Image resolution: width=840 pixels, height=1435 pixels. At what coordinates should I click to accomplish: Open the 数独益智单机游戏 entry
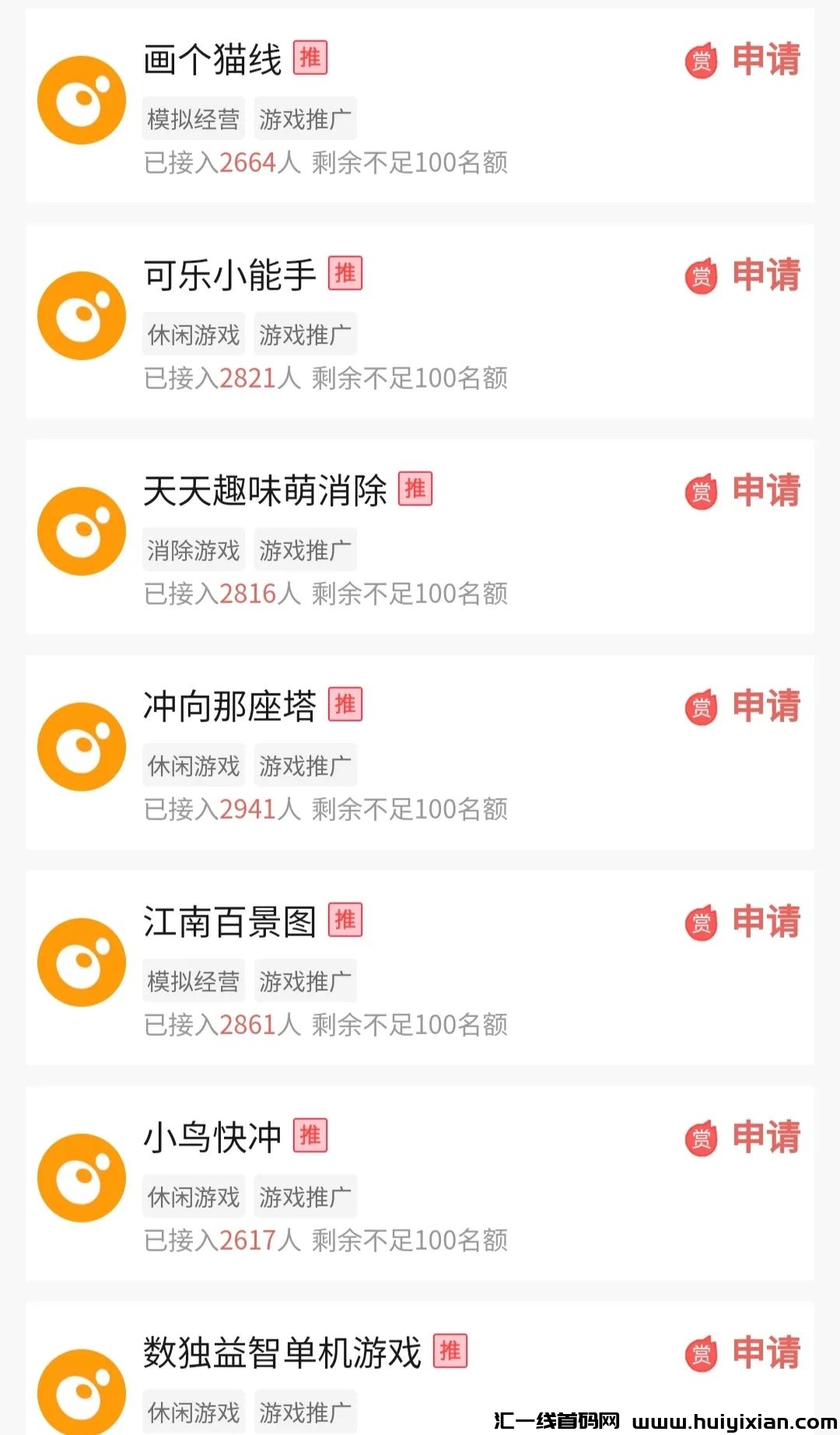(x=282, y=1354)
